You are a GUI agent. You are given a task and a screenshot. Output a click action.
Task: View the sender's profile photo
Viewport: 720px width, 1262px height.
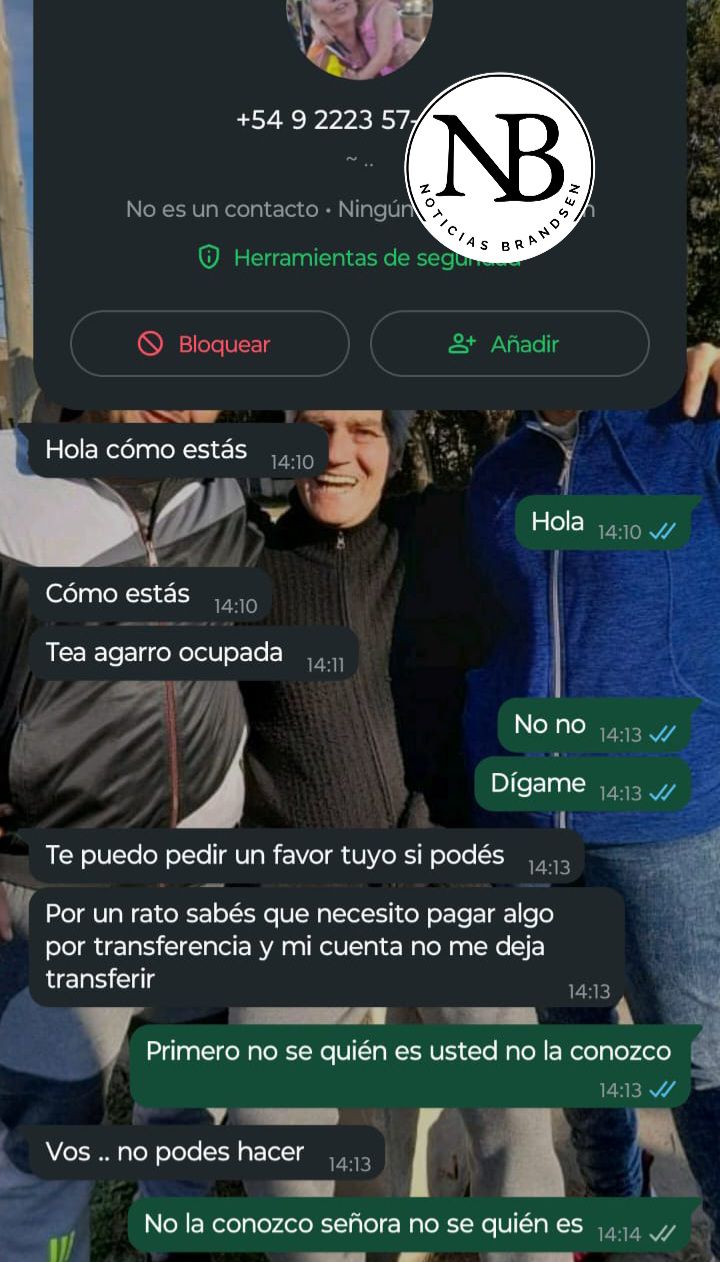point(359,35)
